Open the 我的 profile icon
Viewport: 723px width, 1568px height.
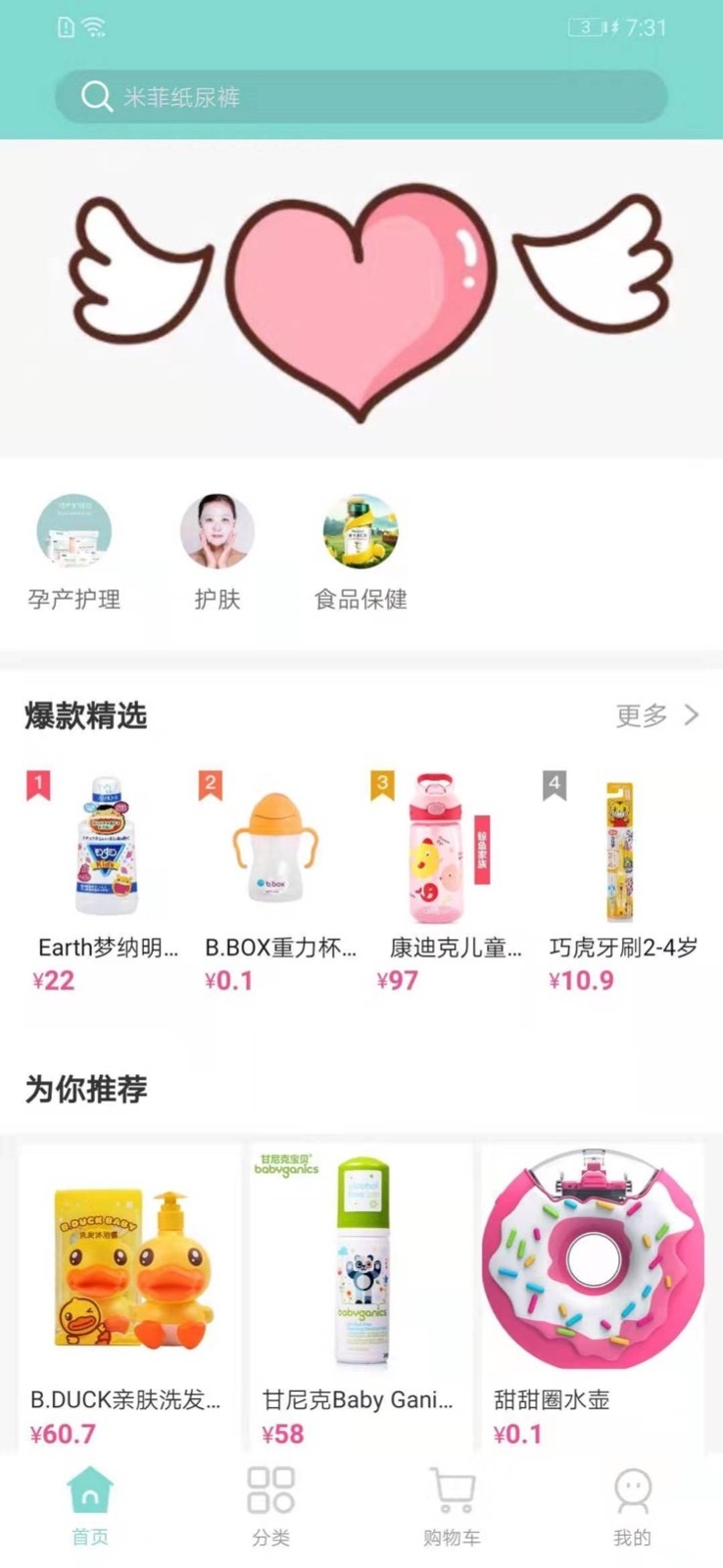pyautogui.click(x=632, y=1487)
